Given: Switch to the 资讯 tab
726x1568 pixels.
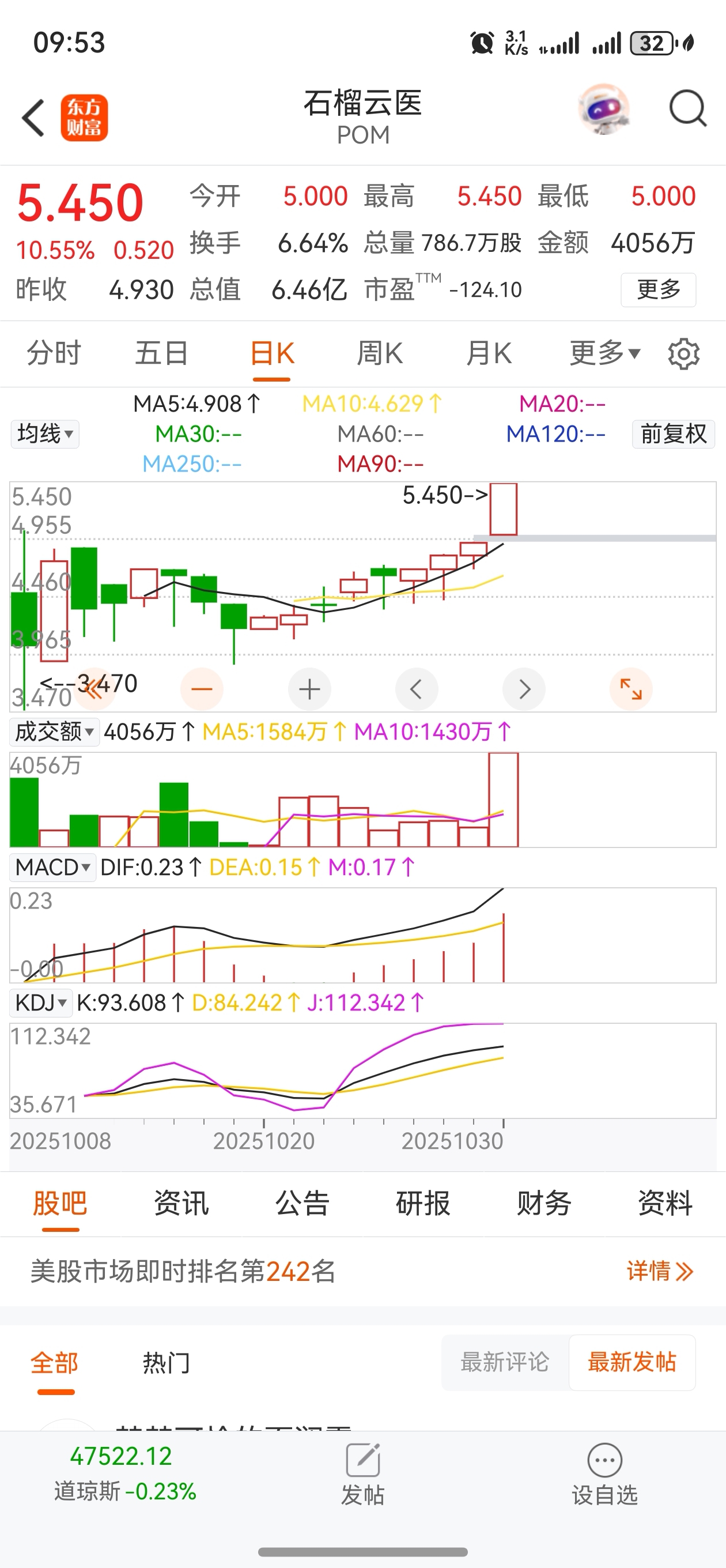Looking at the screenshot, I should pos(181,1204).
